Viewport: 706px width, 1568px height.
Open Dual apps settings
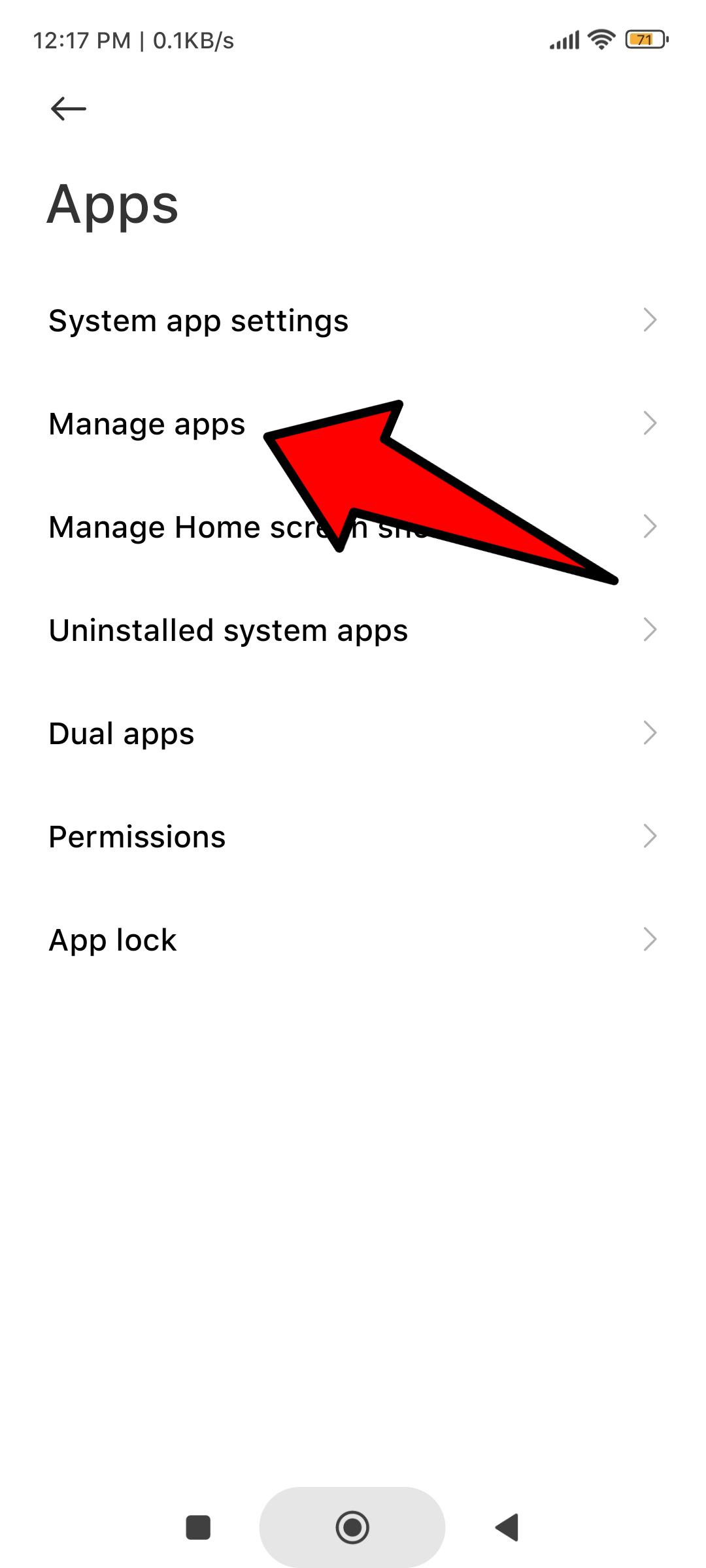353,734
